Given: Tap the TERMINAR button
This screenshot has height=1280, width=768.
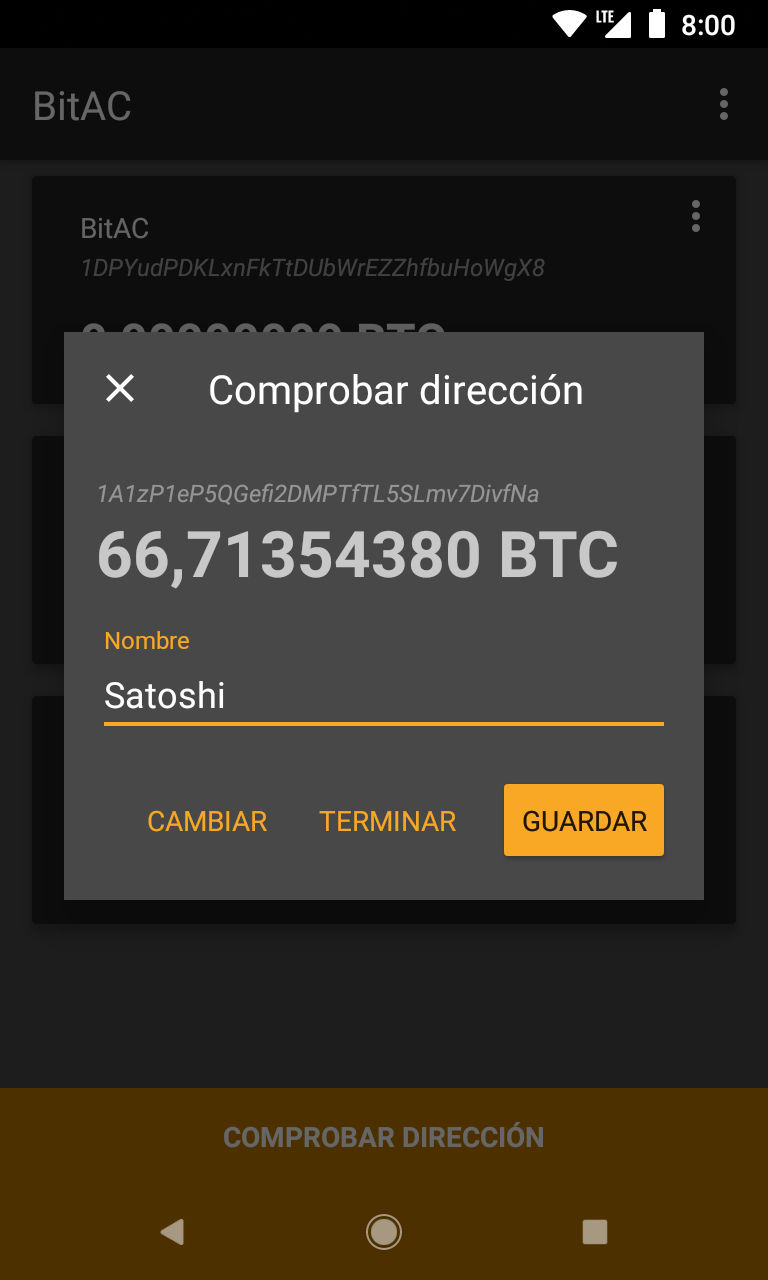Looking at the screenshot, I should coord(387,821).
